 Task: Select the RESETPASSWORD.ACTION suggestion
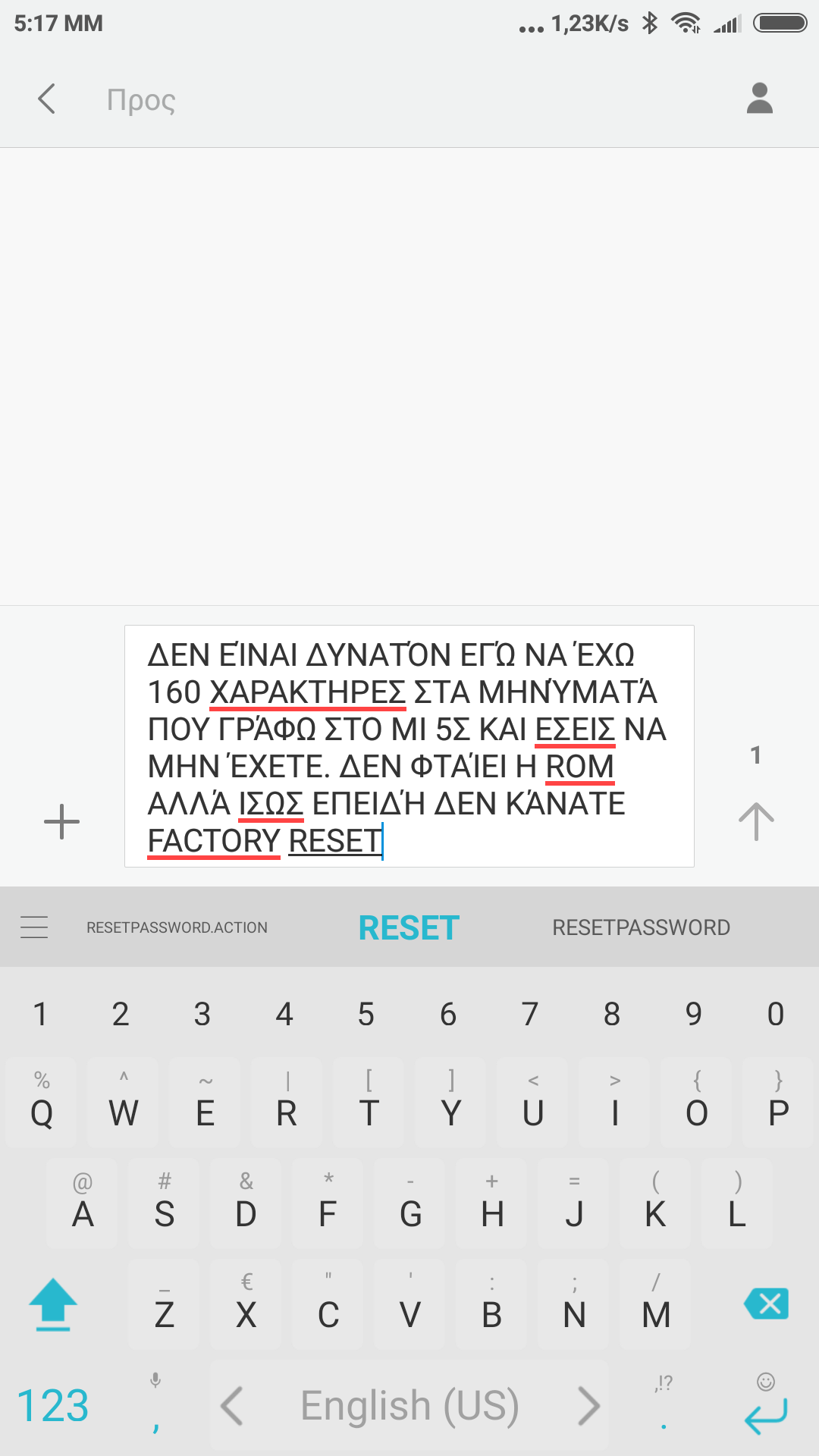coord(177,927)
